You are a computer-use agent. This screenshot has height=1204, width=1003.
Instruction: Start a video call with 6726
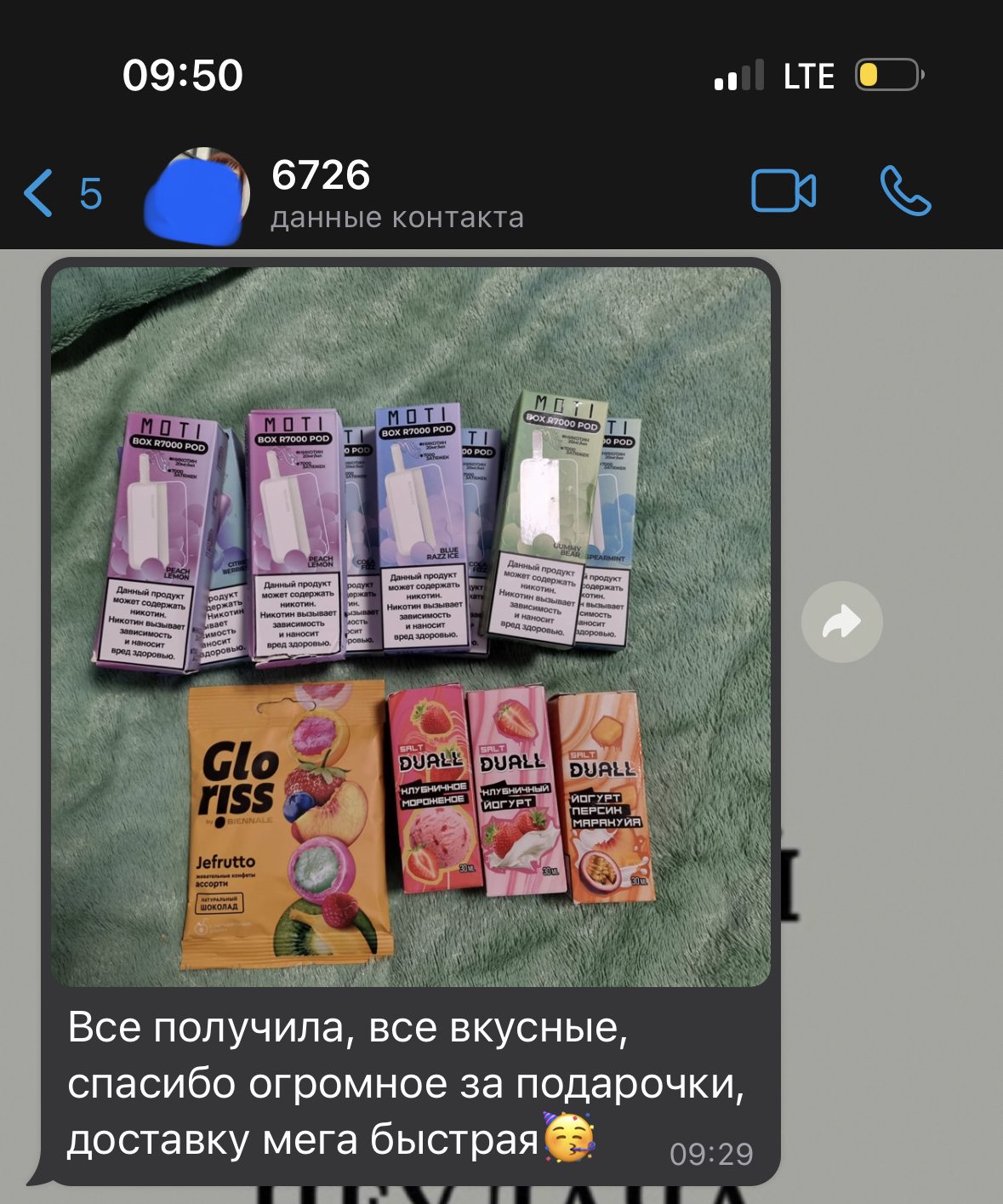coord(783,191)
